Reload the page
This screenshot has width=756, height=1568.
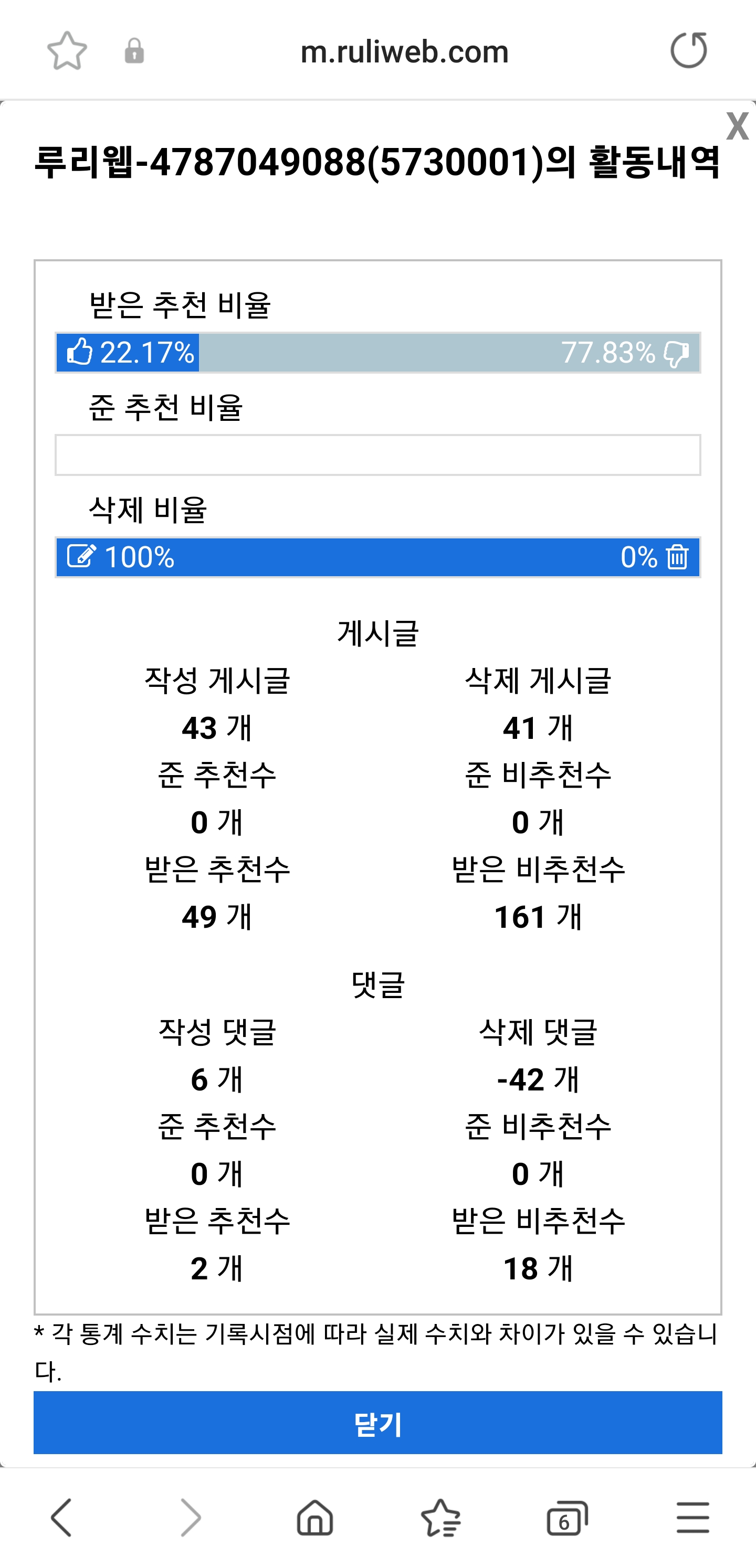coord(689,50)
